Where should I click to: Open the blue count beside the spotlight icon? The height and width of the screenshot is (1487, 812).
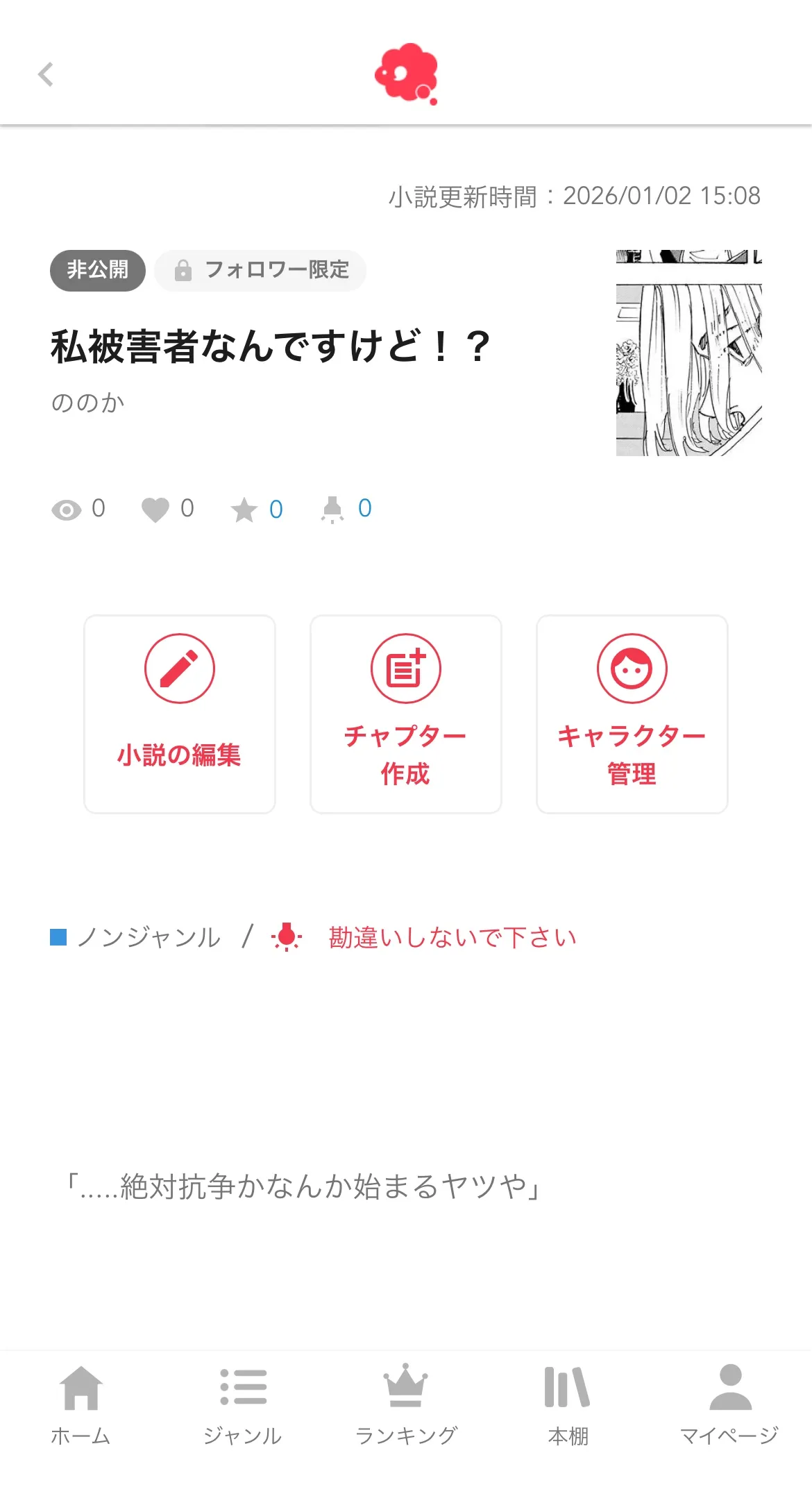coord(364,509)
